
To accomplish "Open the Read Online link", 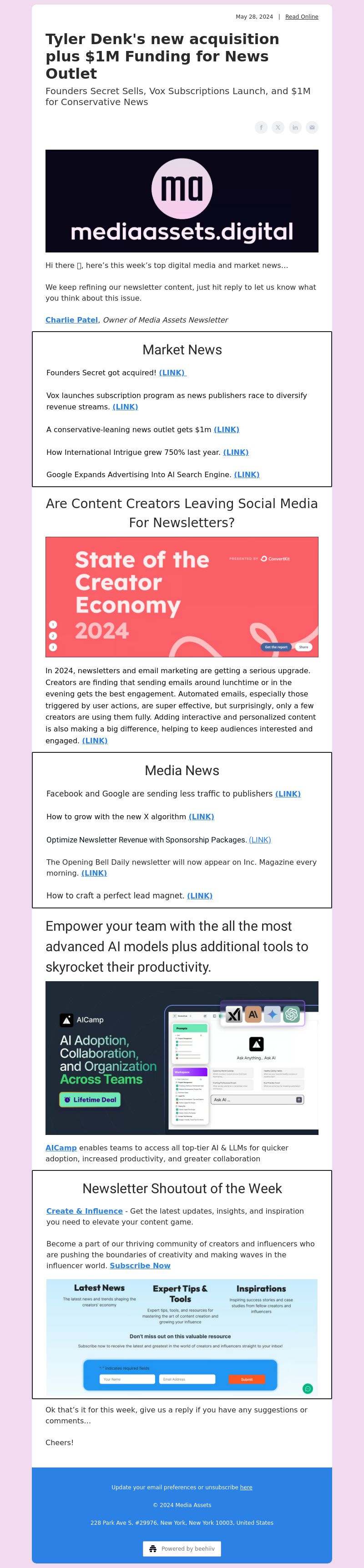I will point(301,16).
